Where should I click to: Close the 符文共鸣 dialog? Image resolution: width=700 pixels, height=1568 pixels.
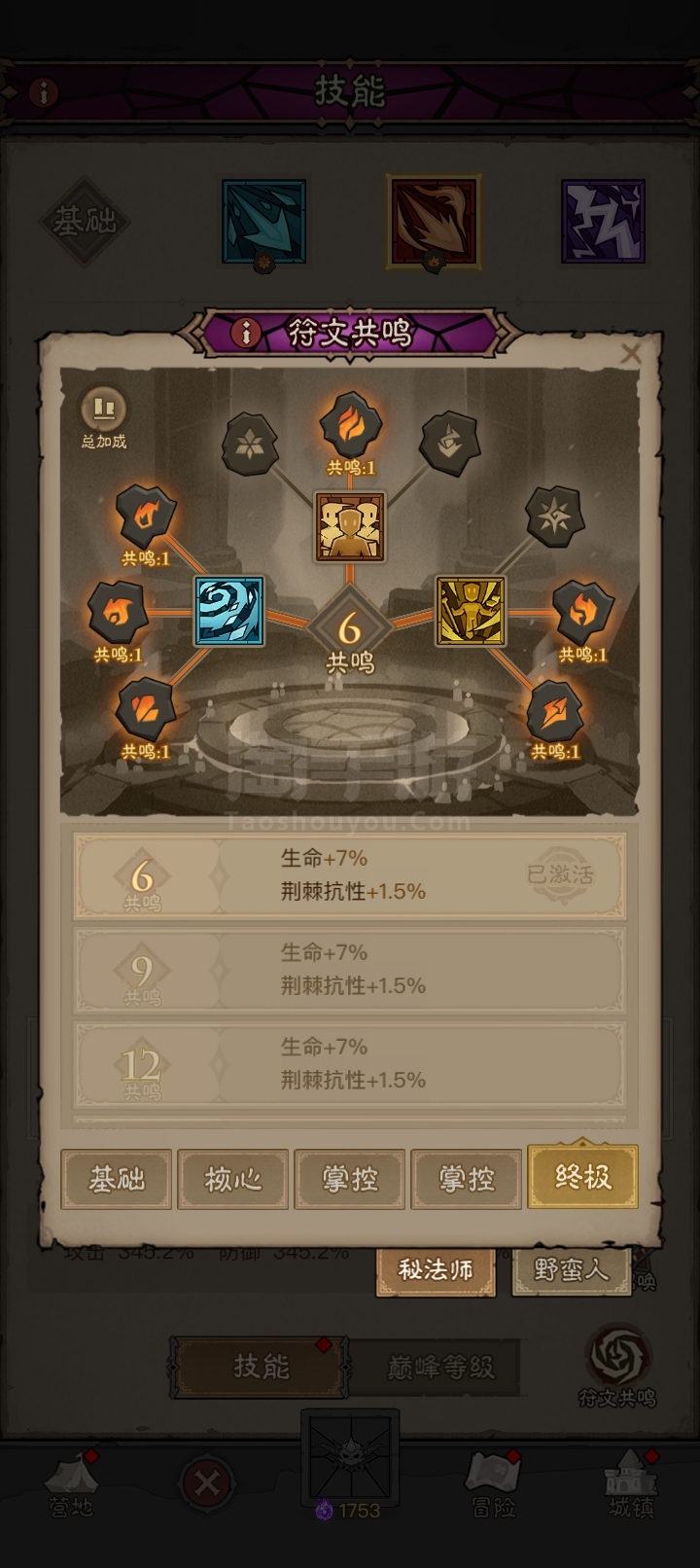(x=631, y=353)
